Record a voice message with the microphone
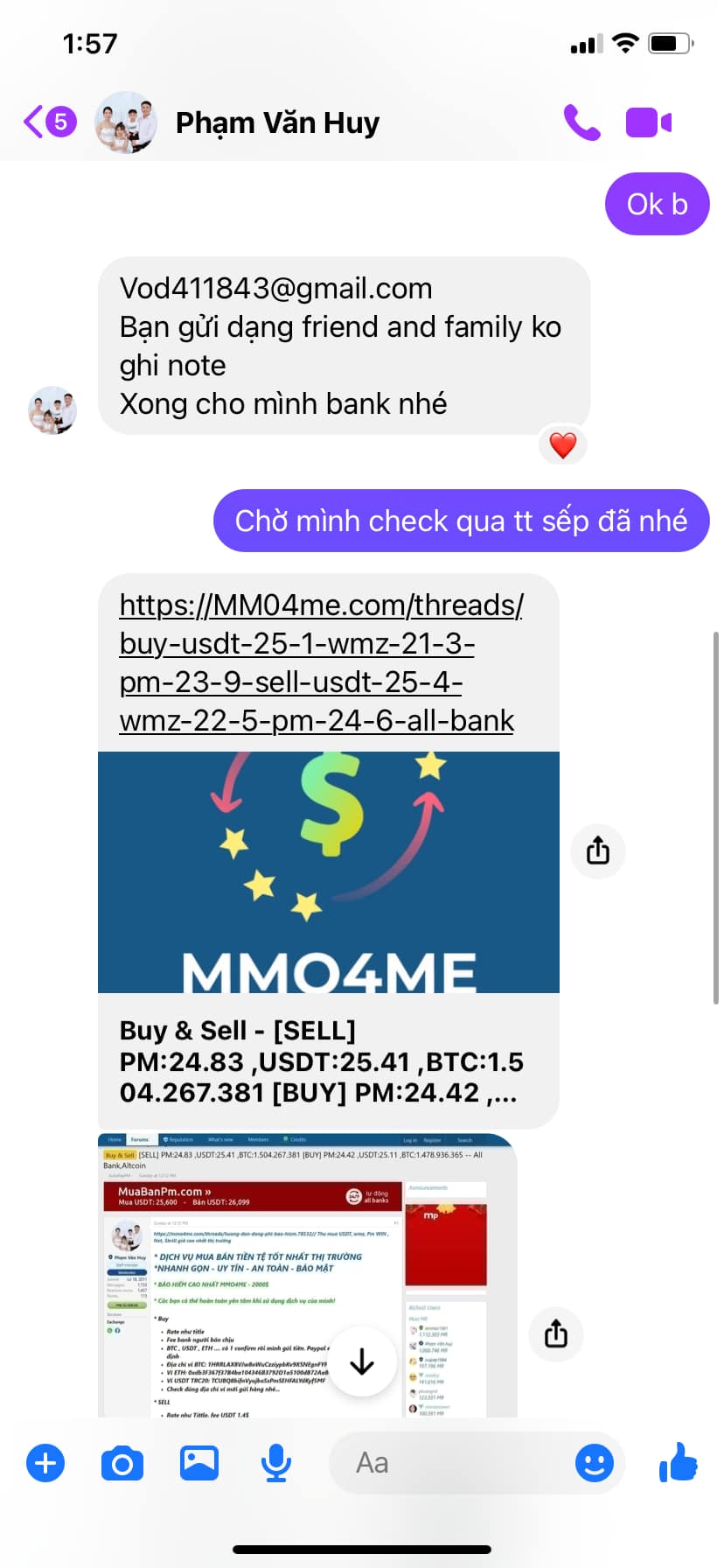 [276, 1463]
